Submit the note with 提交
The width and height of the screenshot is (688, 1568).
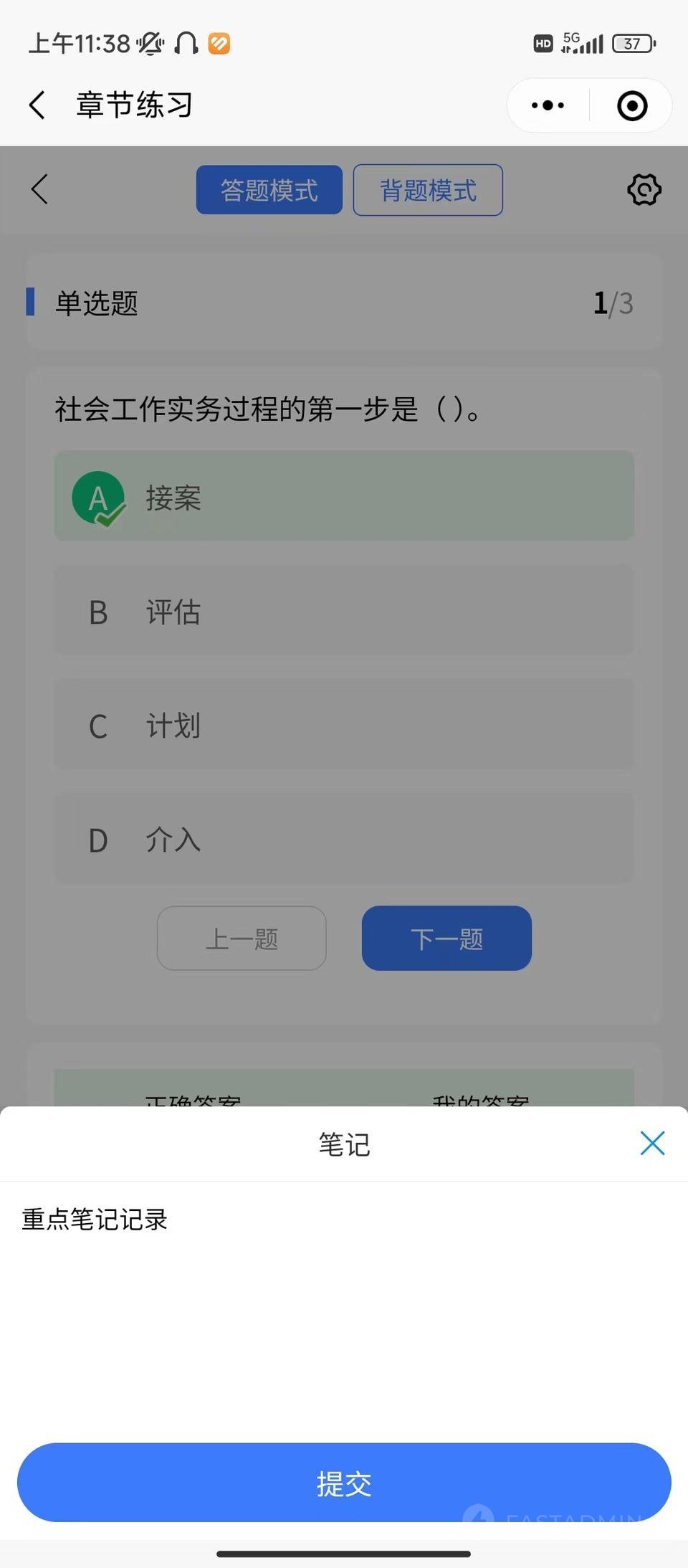pos(344,1483)
